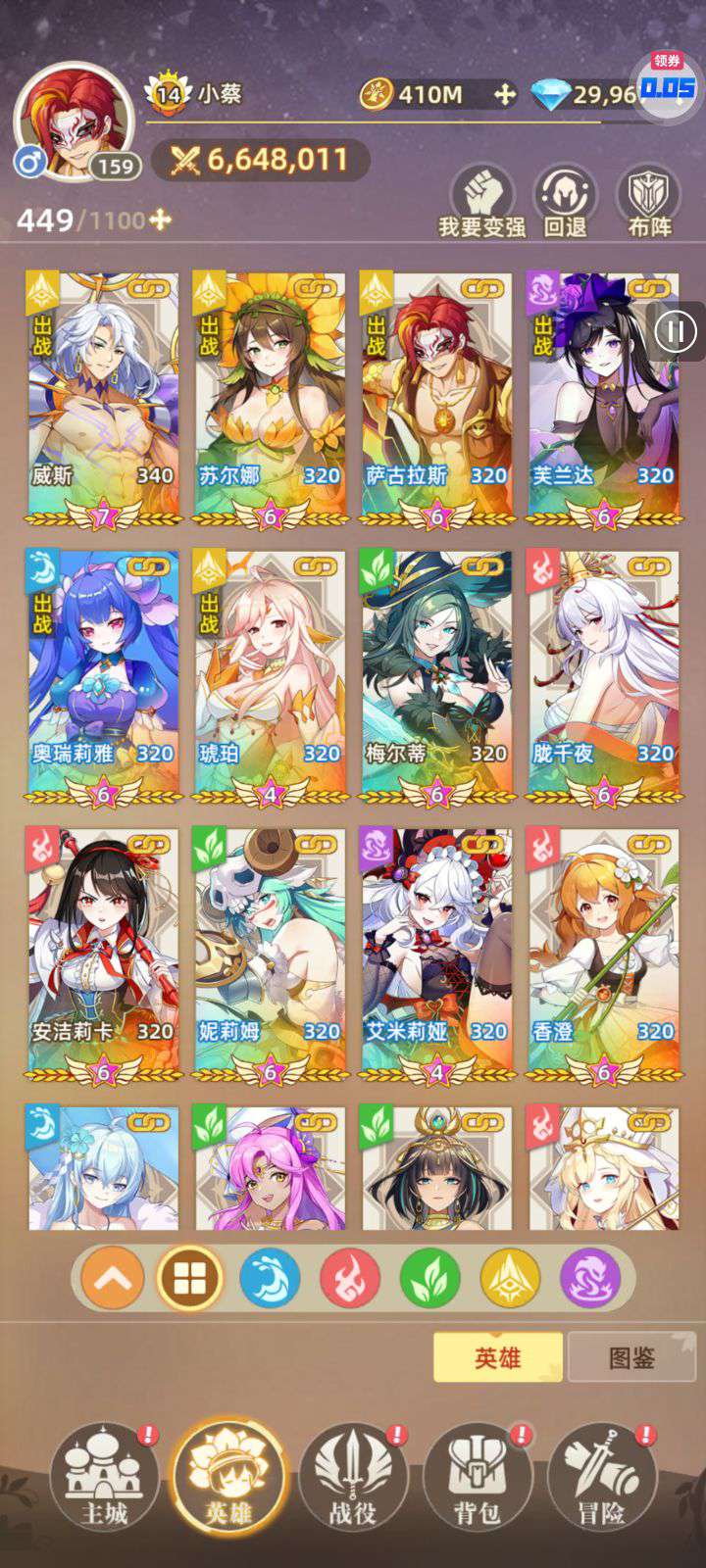Screen dimensions: 706x1568
Task: Collapse the filter bar with up arrow
Action: tap(113, 1278)
